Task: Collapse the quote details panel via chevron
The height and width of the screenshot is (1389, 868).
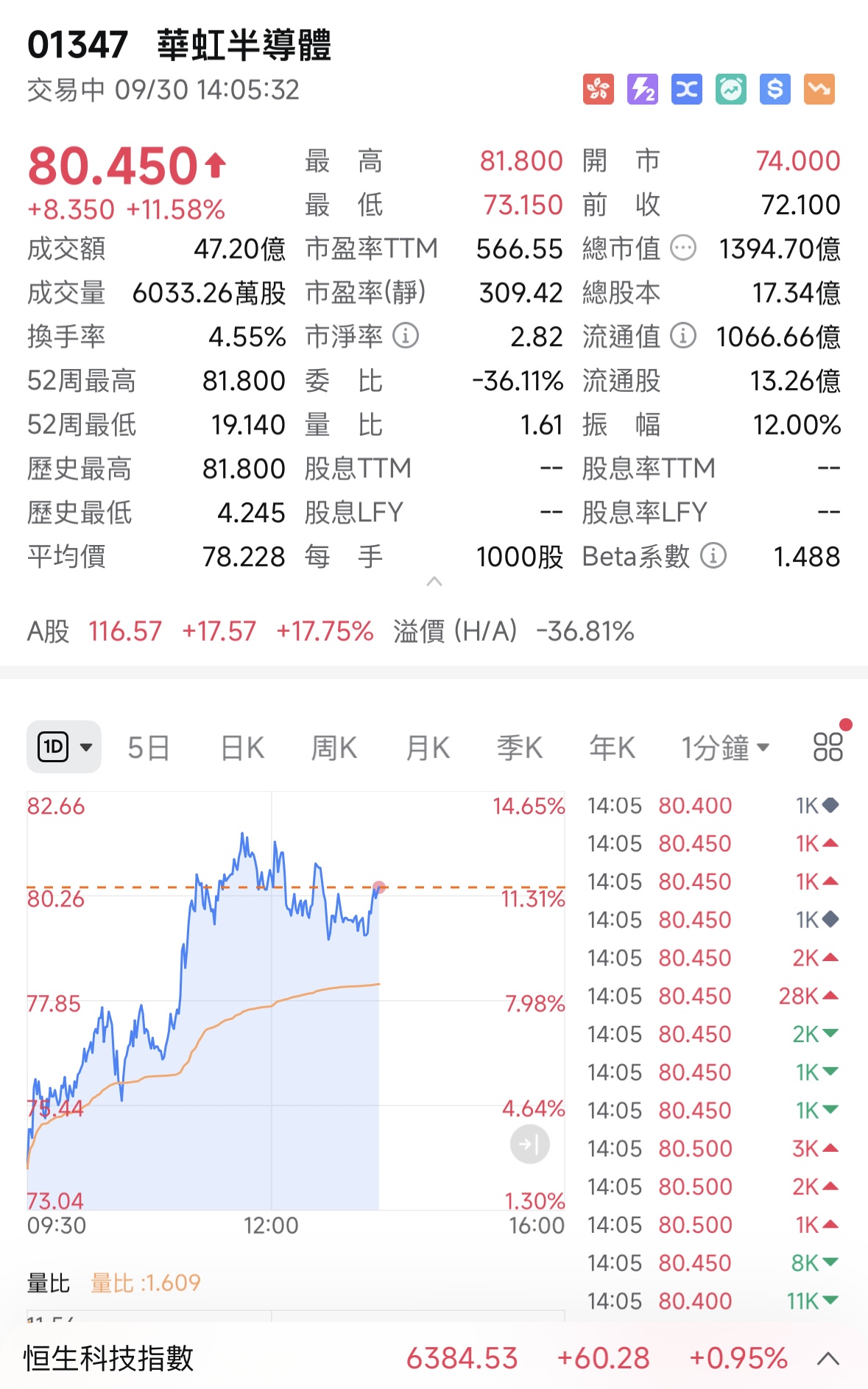Action: (434, 582)
